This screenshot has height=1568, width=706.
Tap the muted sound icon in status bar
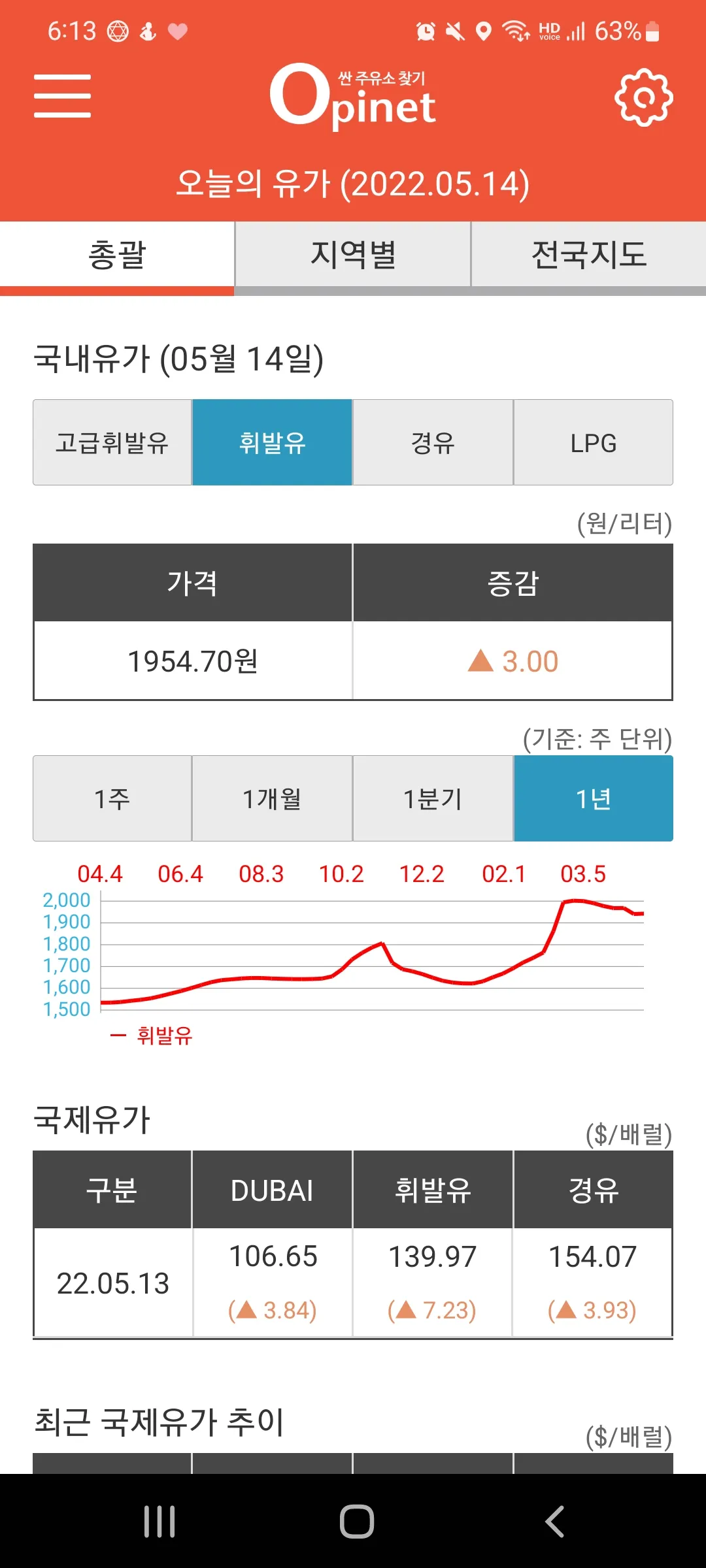tap(455, 30)
